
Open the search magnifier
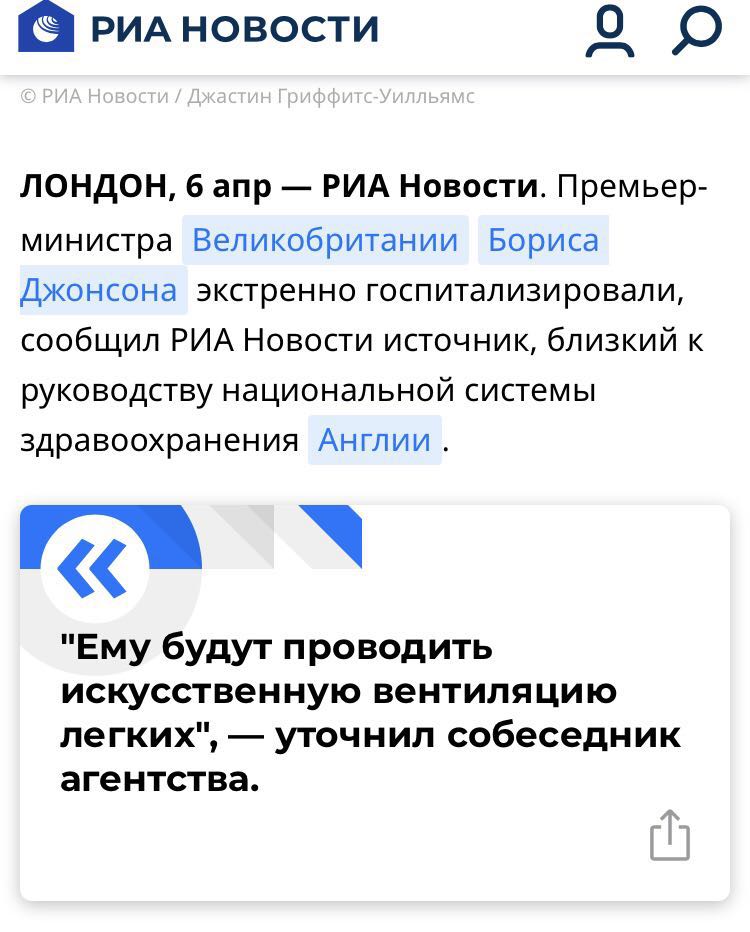click(696, 30)
